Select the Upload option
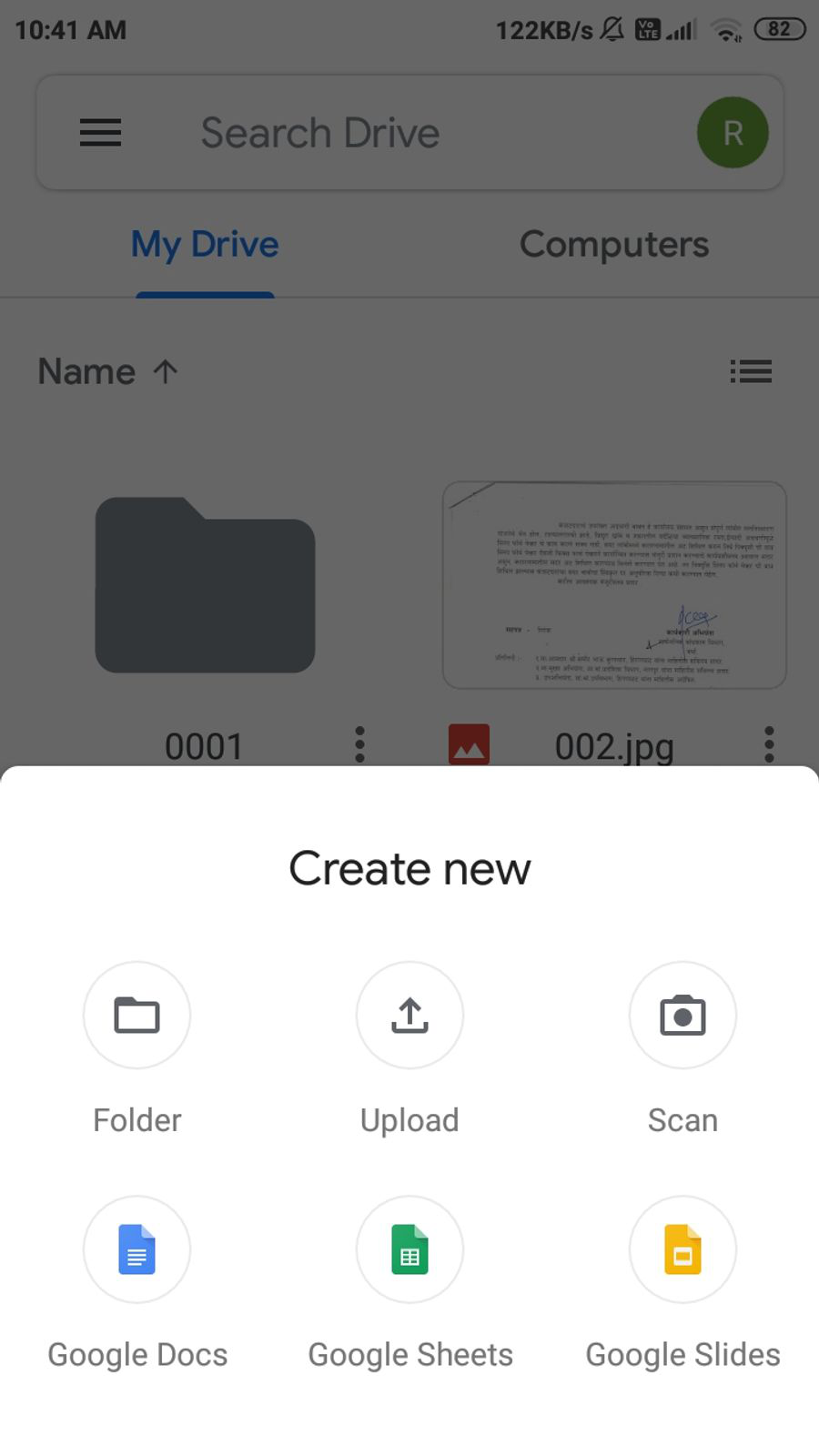The height and width of the screenshot is (1456, 819). pos(409,1016)
